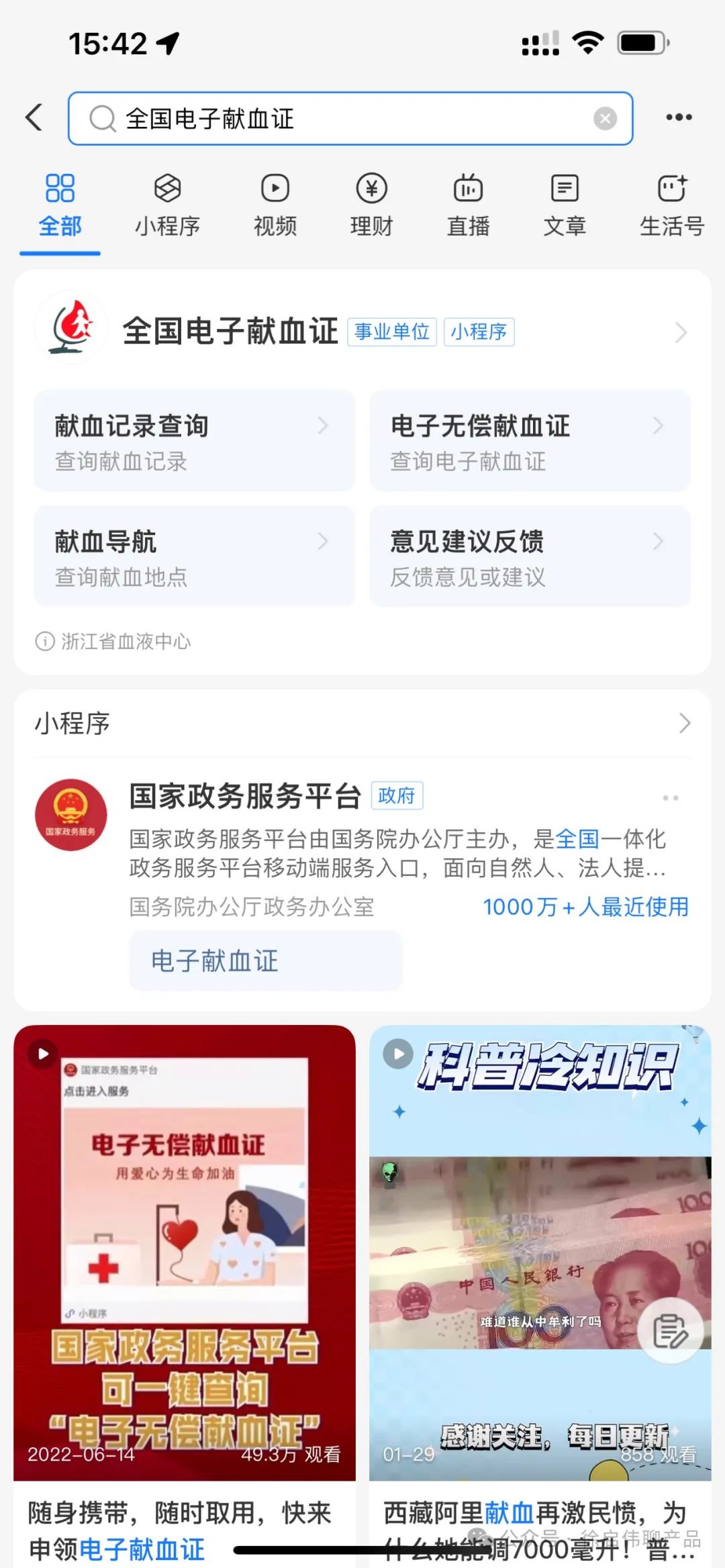Go back using the top-left arrow
725x1568 pixels.
(35, 117)
